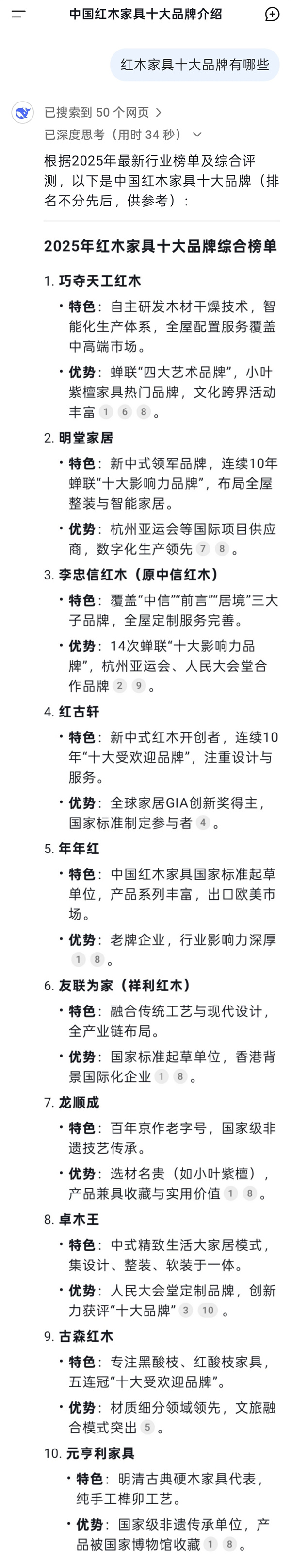
Task: Start a new chat
Action: tap(272, 14)
